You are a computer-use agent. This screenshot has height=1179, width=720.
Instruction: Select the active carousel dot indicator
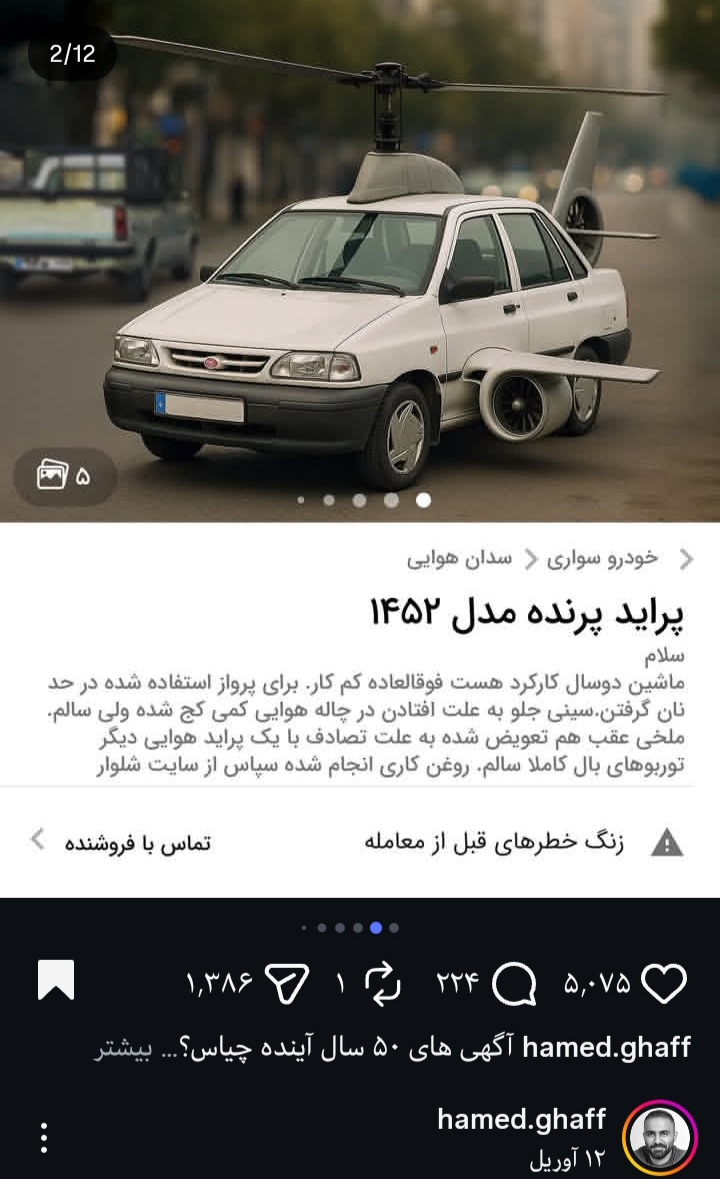click(375, 928)
